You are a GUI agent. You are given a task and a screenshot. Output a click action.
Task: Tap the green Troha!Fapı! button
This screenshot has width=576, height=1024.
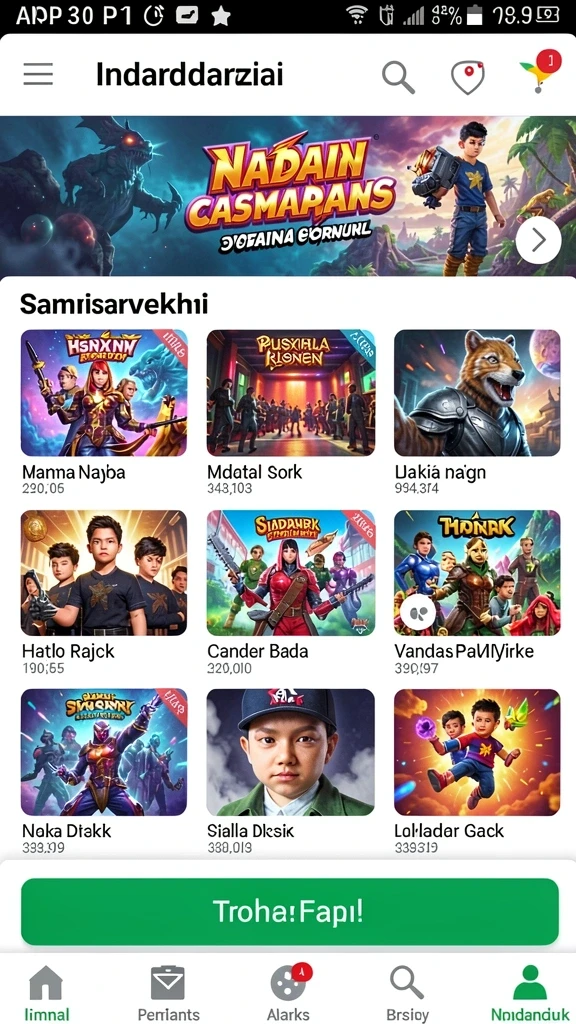290,912
